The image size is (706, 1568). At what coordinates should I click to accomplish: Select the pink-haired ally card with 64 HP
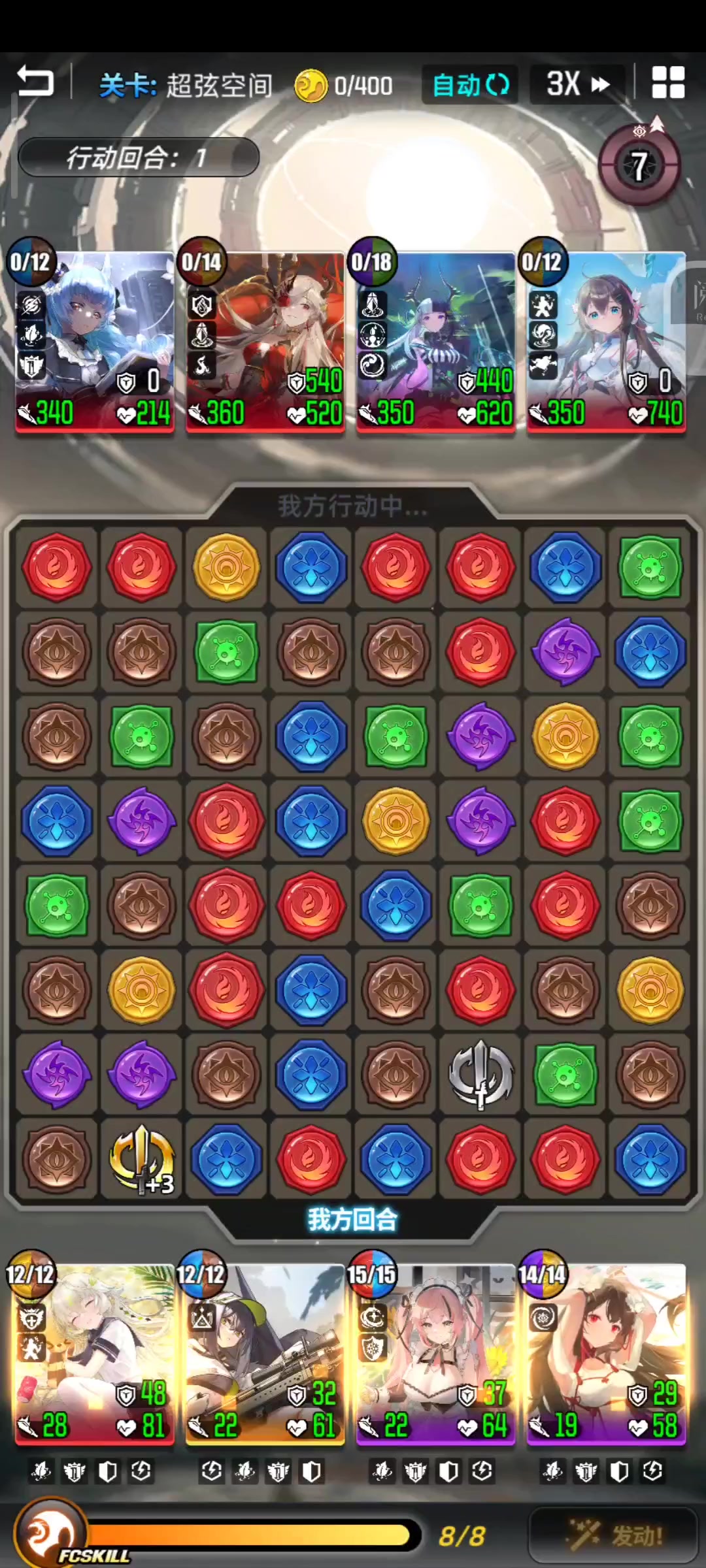click(x=435, y=1354)
